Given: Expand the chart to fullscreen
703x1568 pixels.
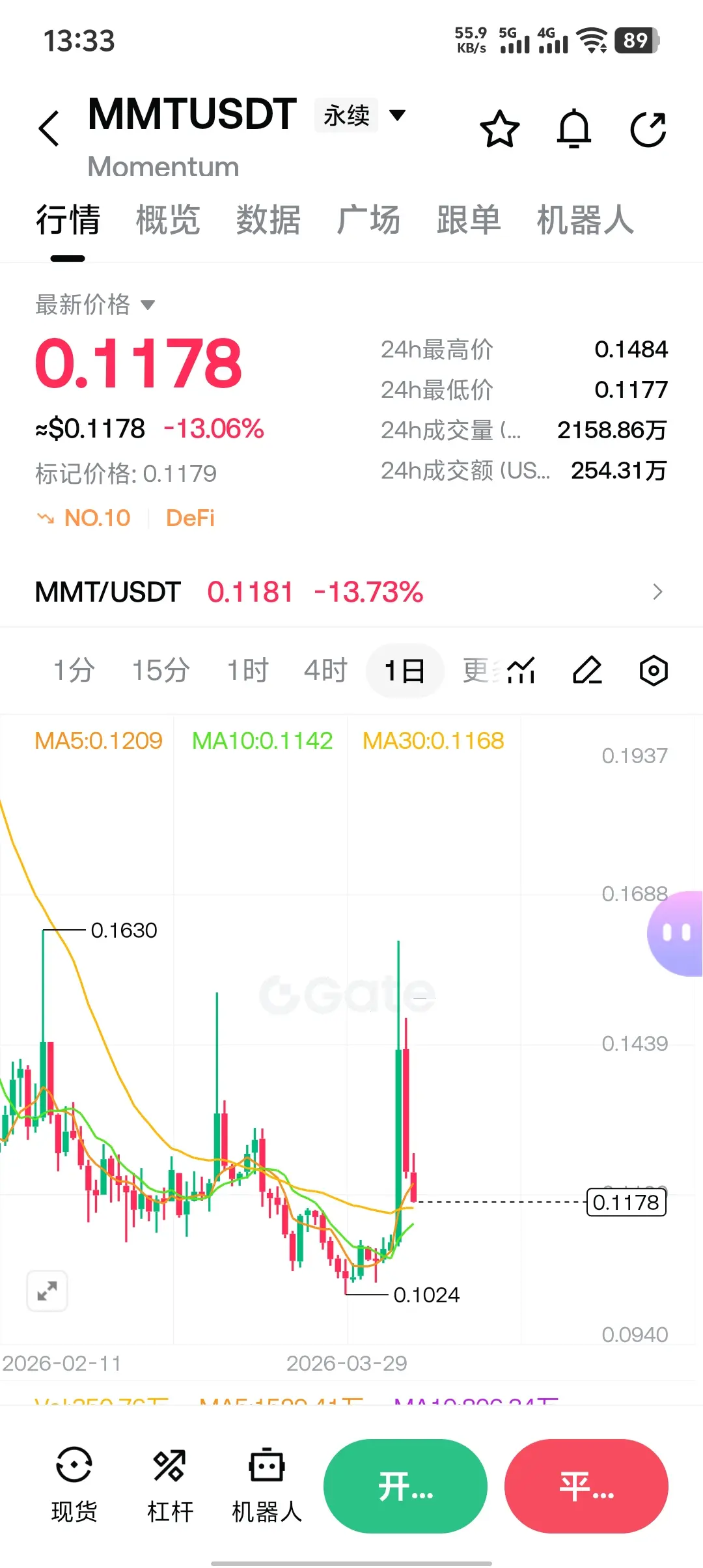Looking at the screenshot, I should click(x=47, y=1290).
